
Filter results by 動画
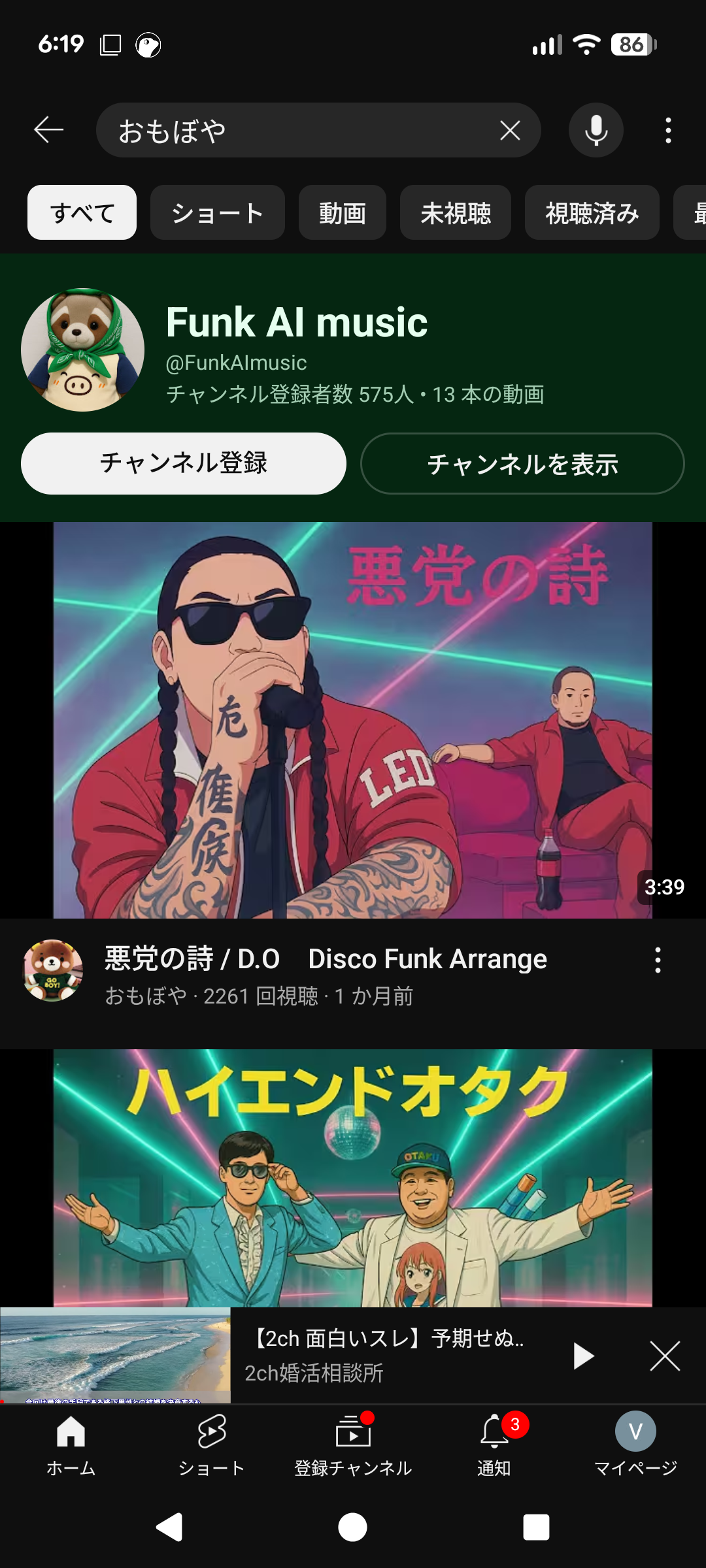(342, 213)
